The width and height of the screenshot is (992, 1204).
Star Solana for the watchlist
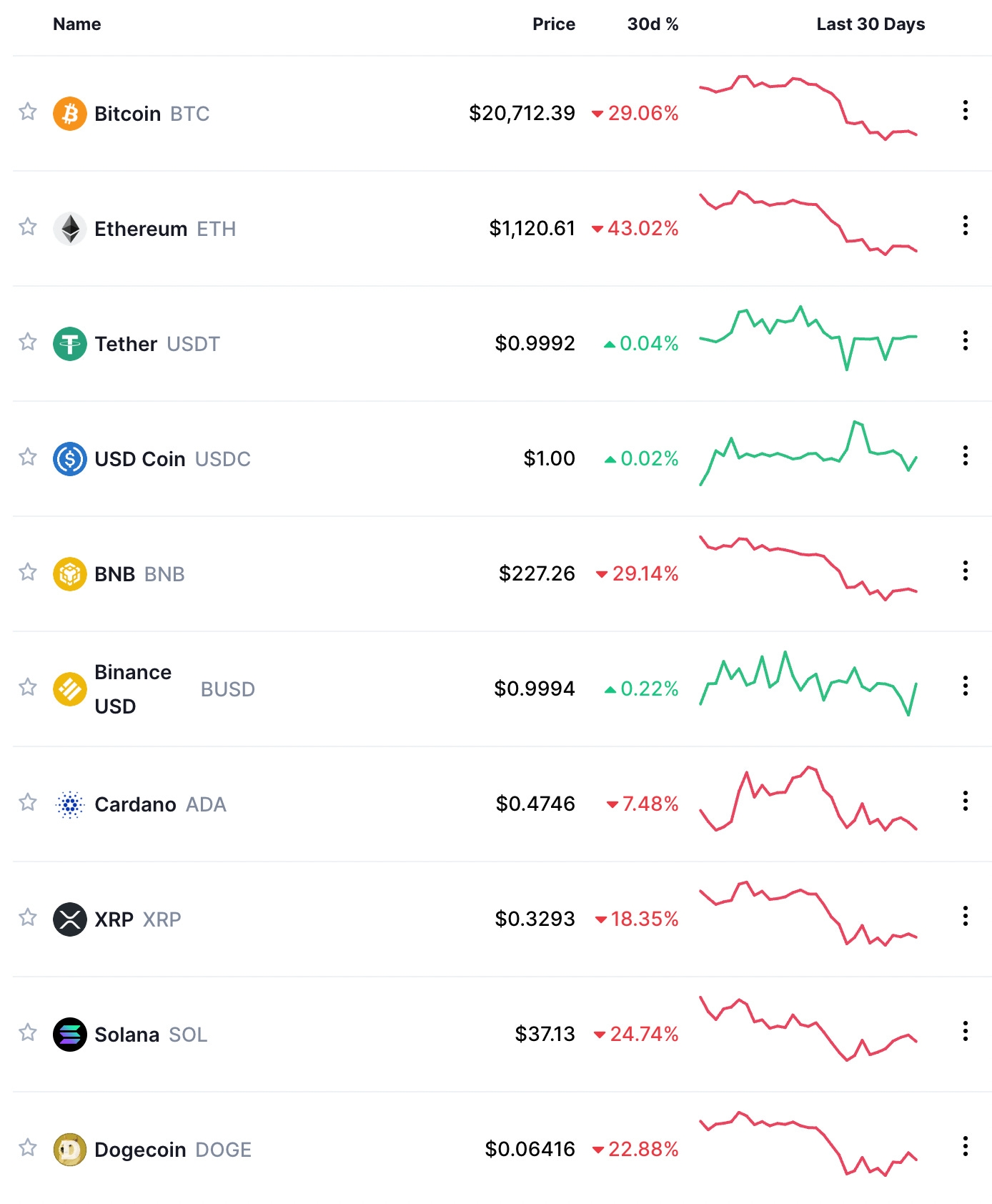click(28, 1032)
